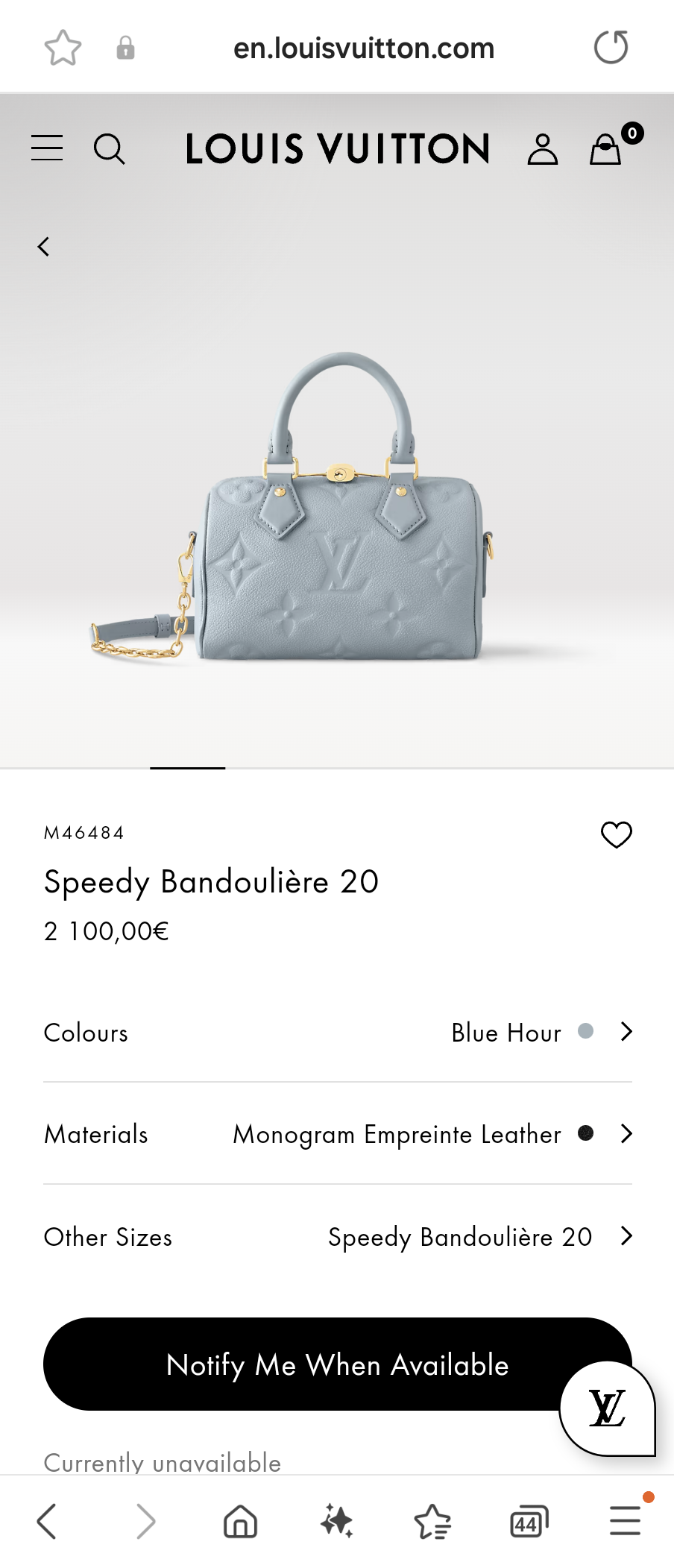Click the Louis Vuitton logo
This screenshot has width=674, height=1568.
click(337, 148)
